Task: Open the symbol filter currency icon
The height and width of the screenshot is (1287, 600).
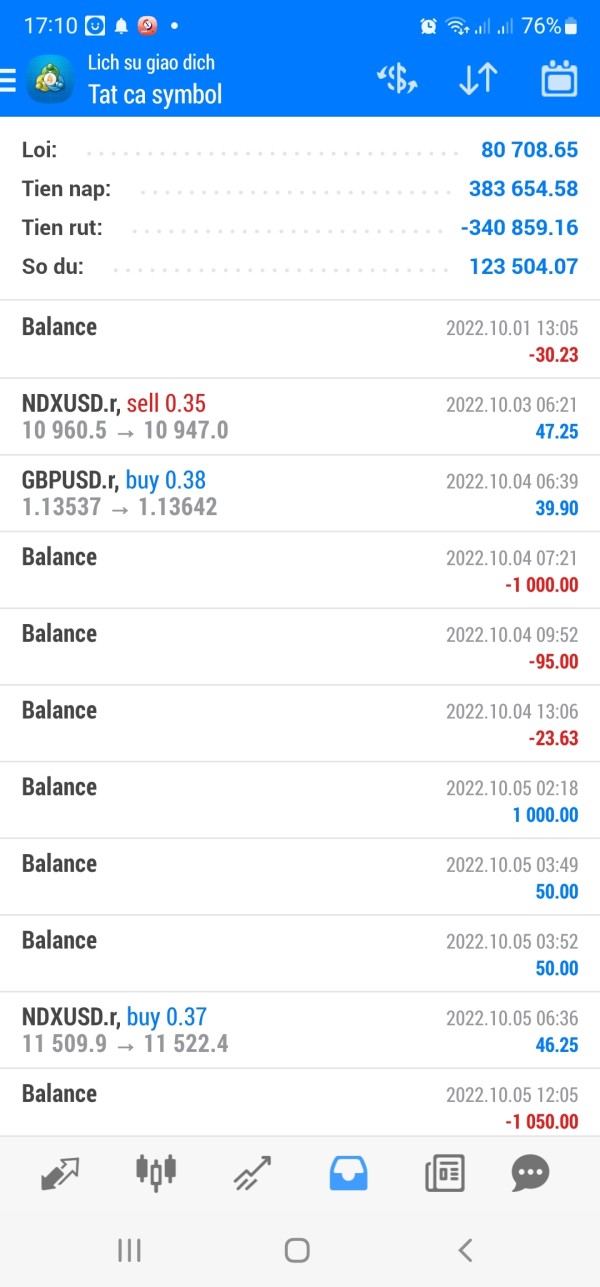Action: click(x=397, y=80)
